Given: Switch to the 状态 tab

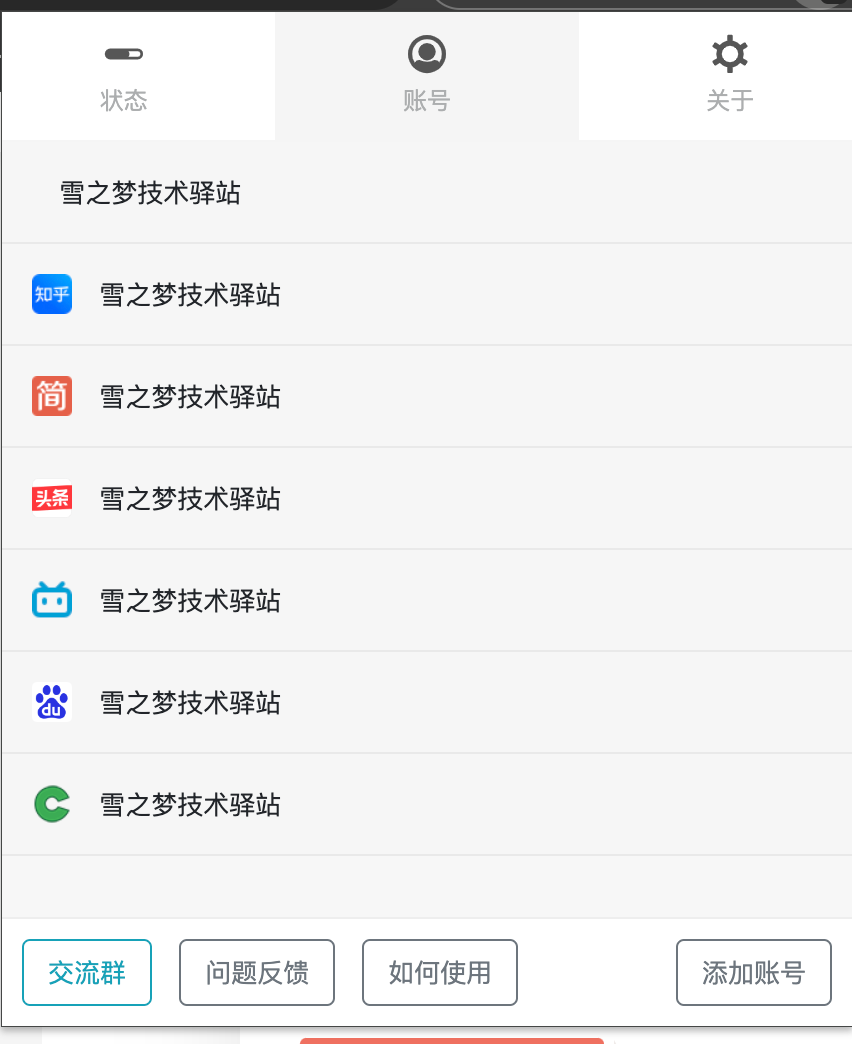Looking at the screenshot, I should [x=124, y=76].
